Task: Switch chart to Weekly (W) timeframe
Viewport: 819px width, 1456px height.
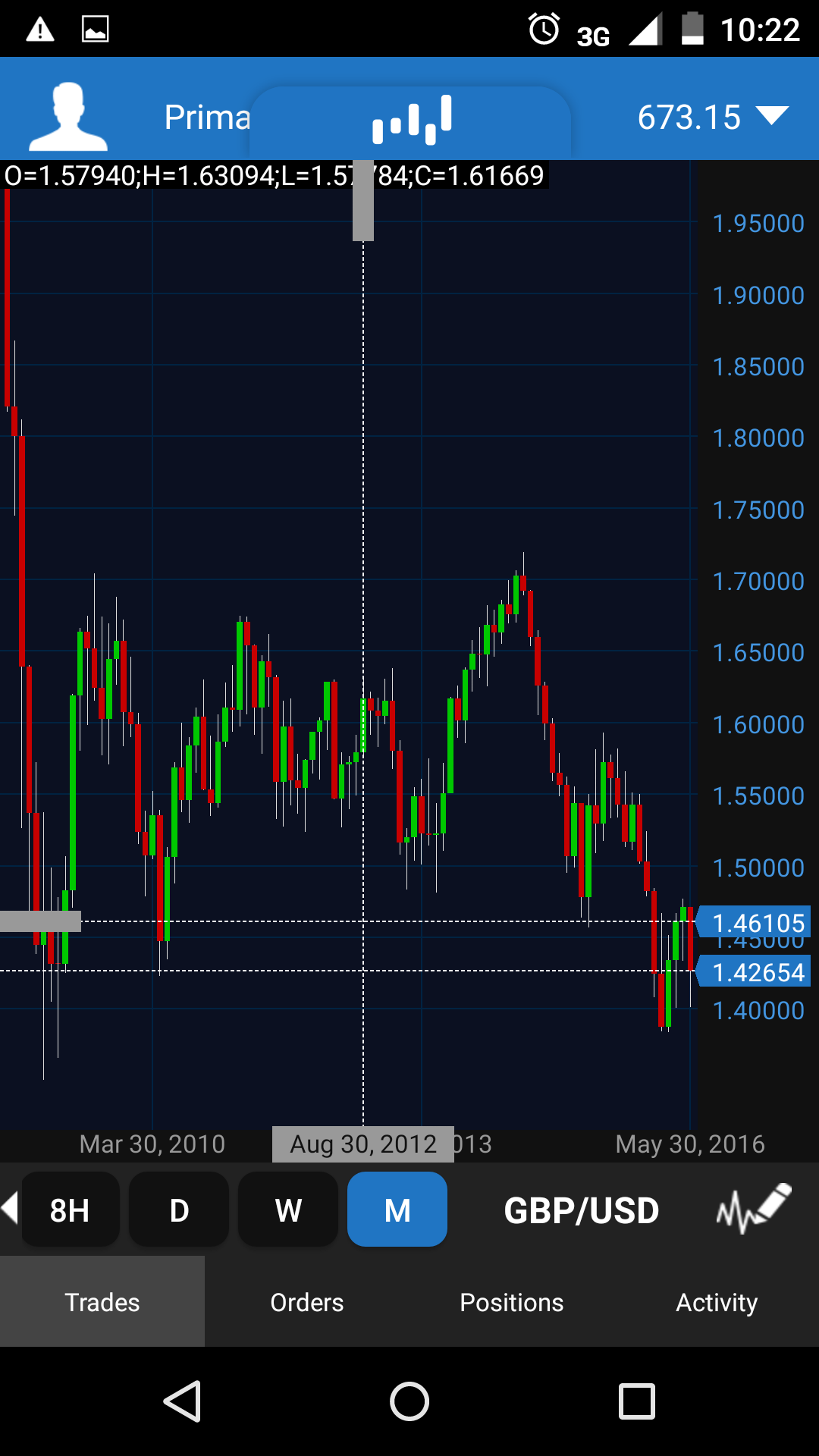Action: click(x=288, y=1210)
